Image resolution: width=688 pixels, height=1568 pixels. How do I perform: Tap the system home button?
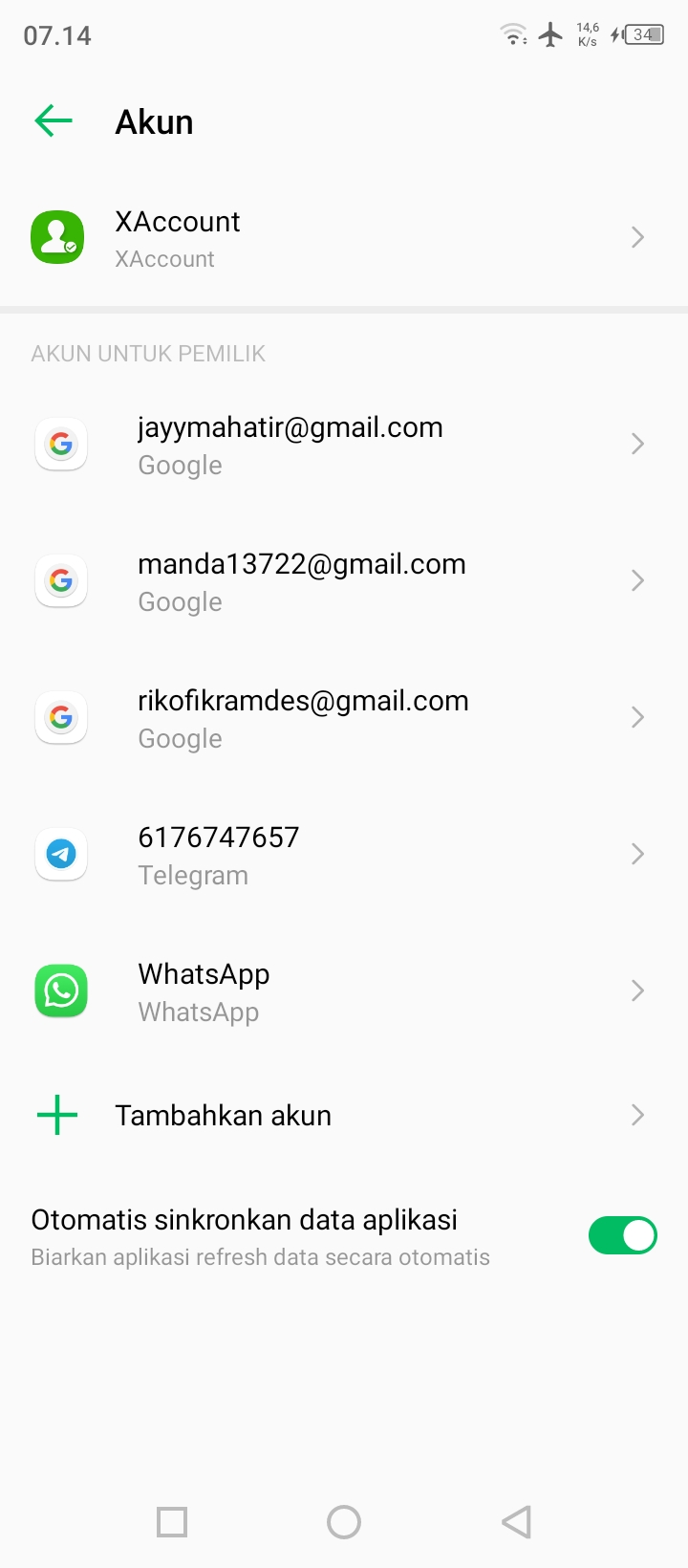click(344, 1521)
